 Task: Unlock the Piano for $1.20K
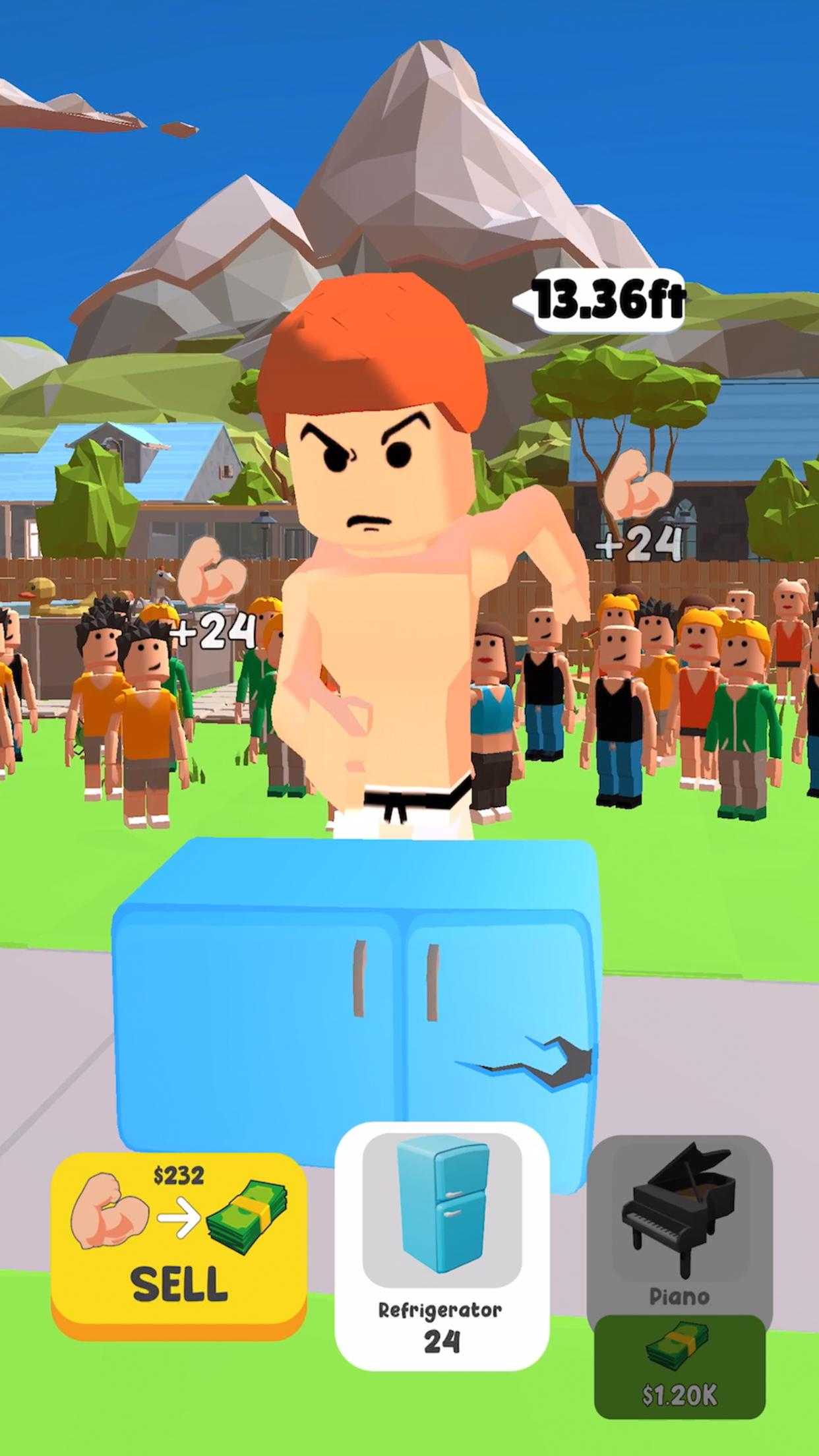pos(680,1366)
